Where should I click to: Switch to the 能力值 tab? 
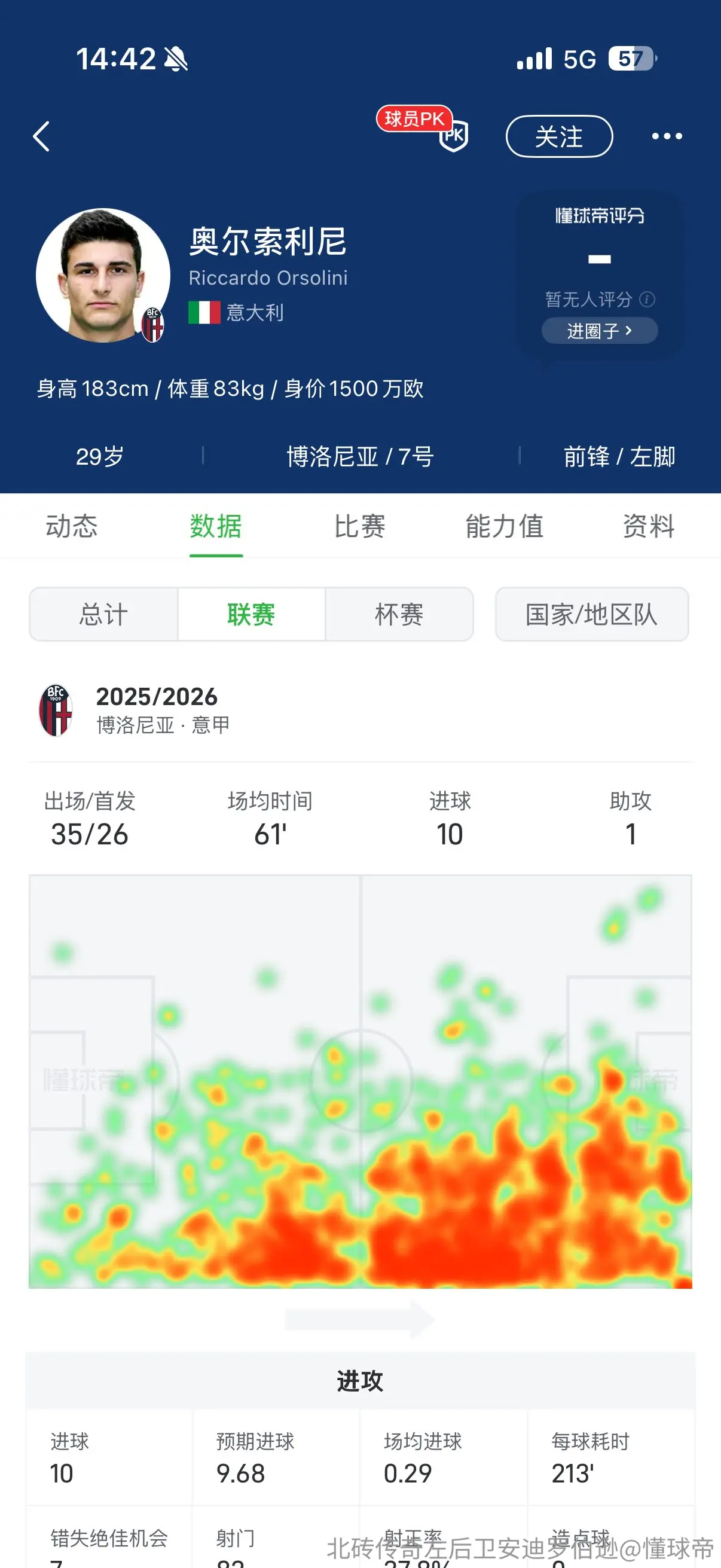[505, 526]
